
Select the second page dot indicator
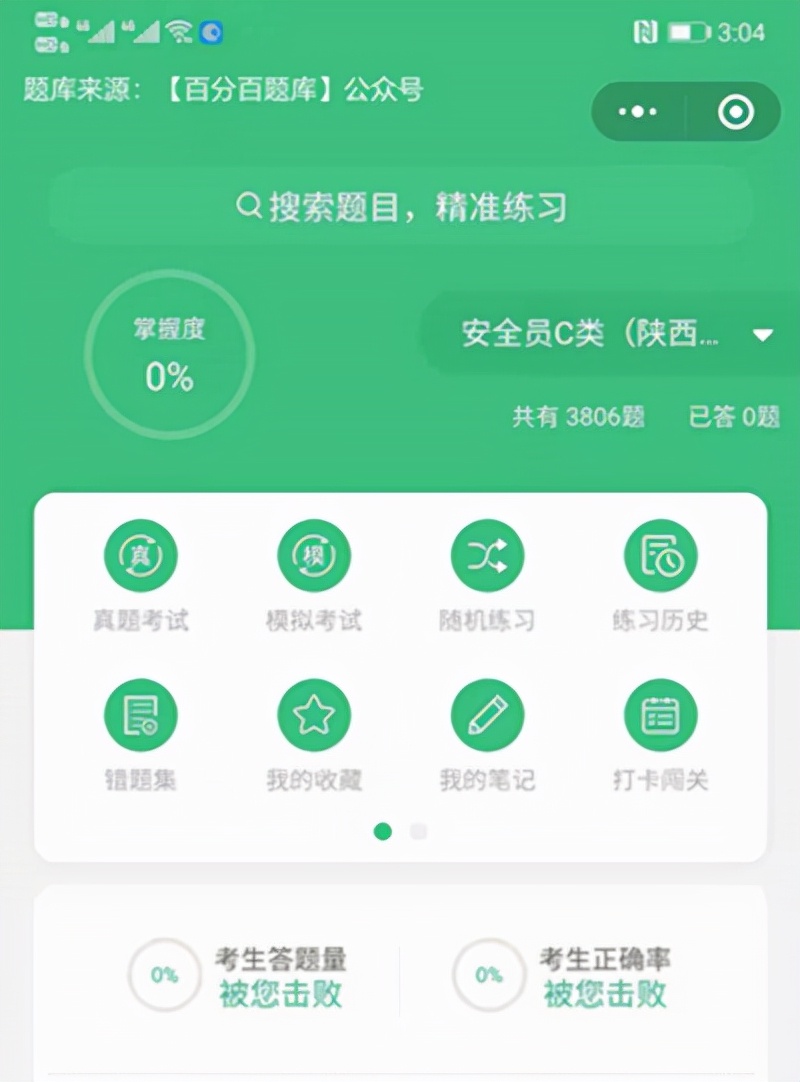416,831
